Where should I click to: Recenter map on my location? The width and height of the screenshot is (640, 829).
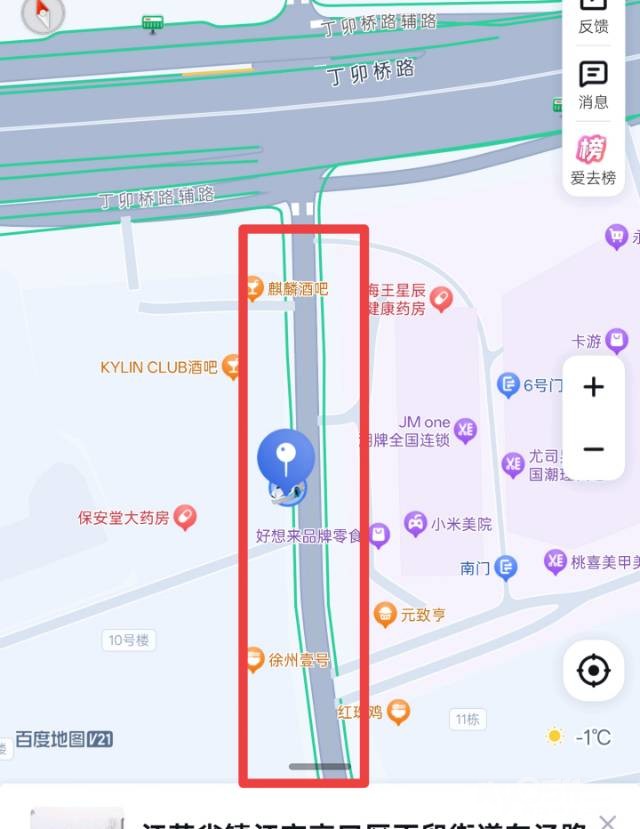(x=593, y=671)
